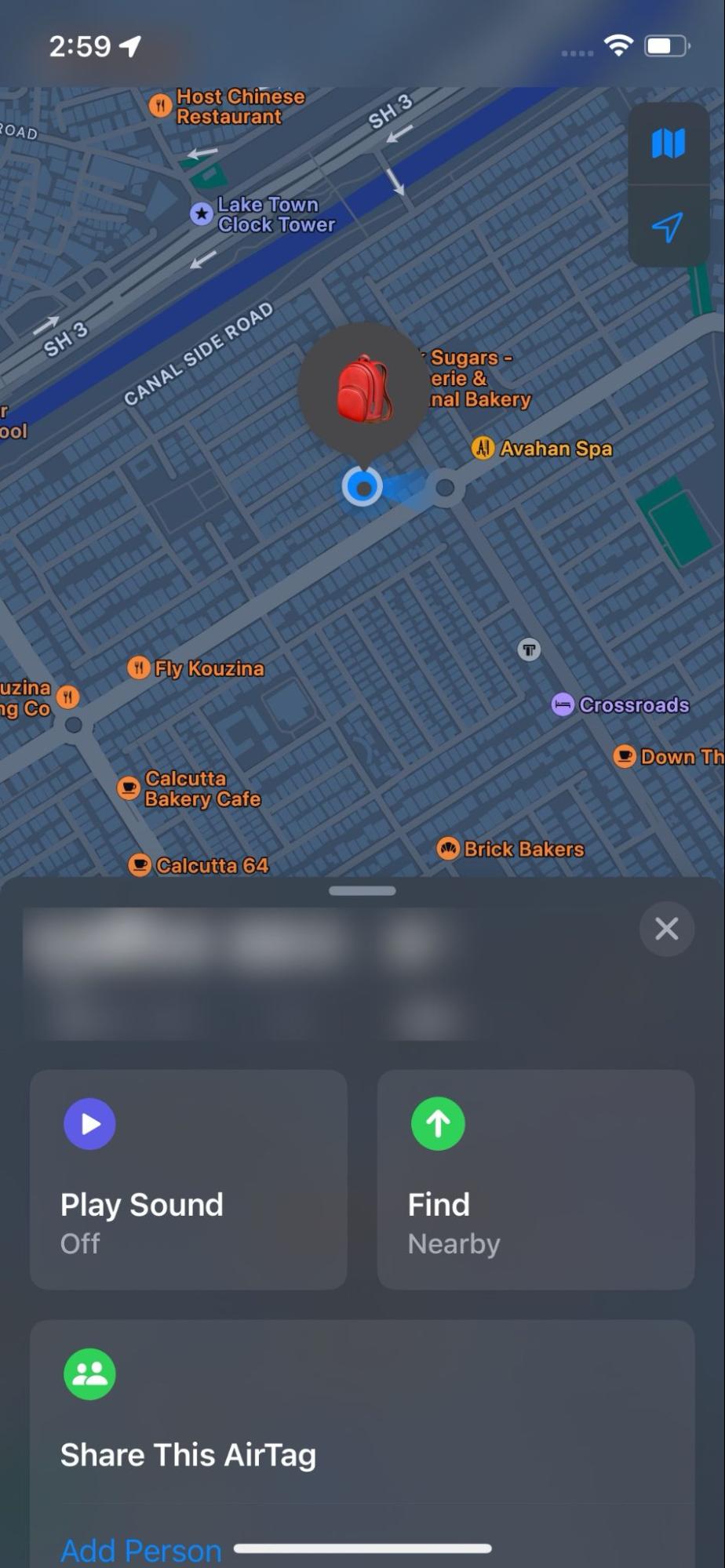The image size is (725, 1568).
Task: Center map on my current location
Action: (x=669, y=227)
